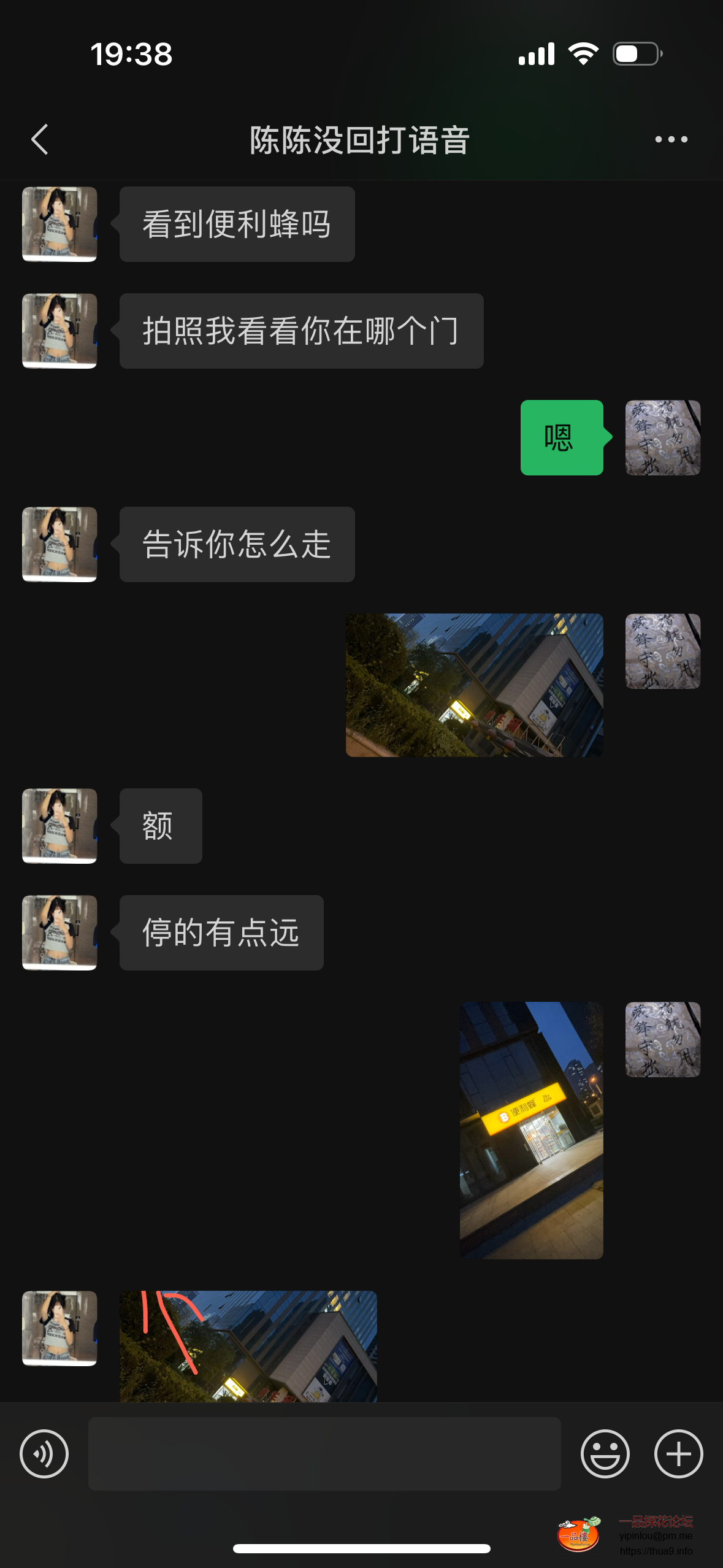Tap the 告诉你怎么走 message bubble

237,544
